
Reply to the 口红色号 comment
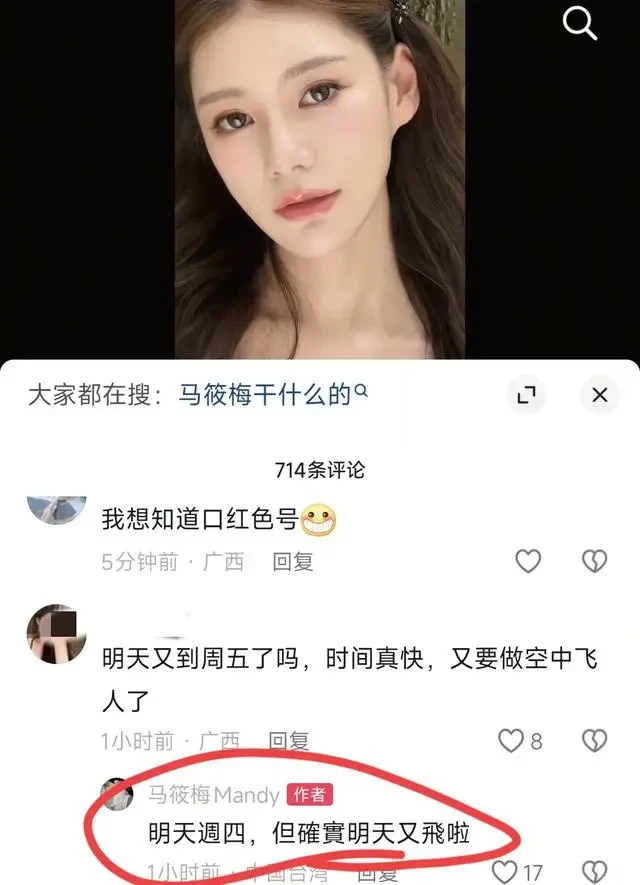pos(293,562)
